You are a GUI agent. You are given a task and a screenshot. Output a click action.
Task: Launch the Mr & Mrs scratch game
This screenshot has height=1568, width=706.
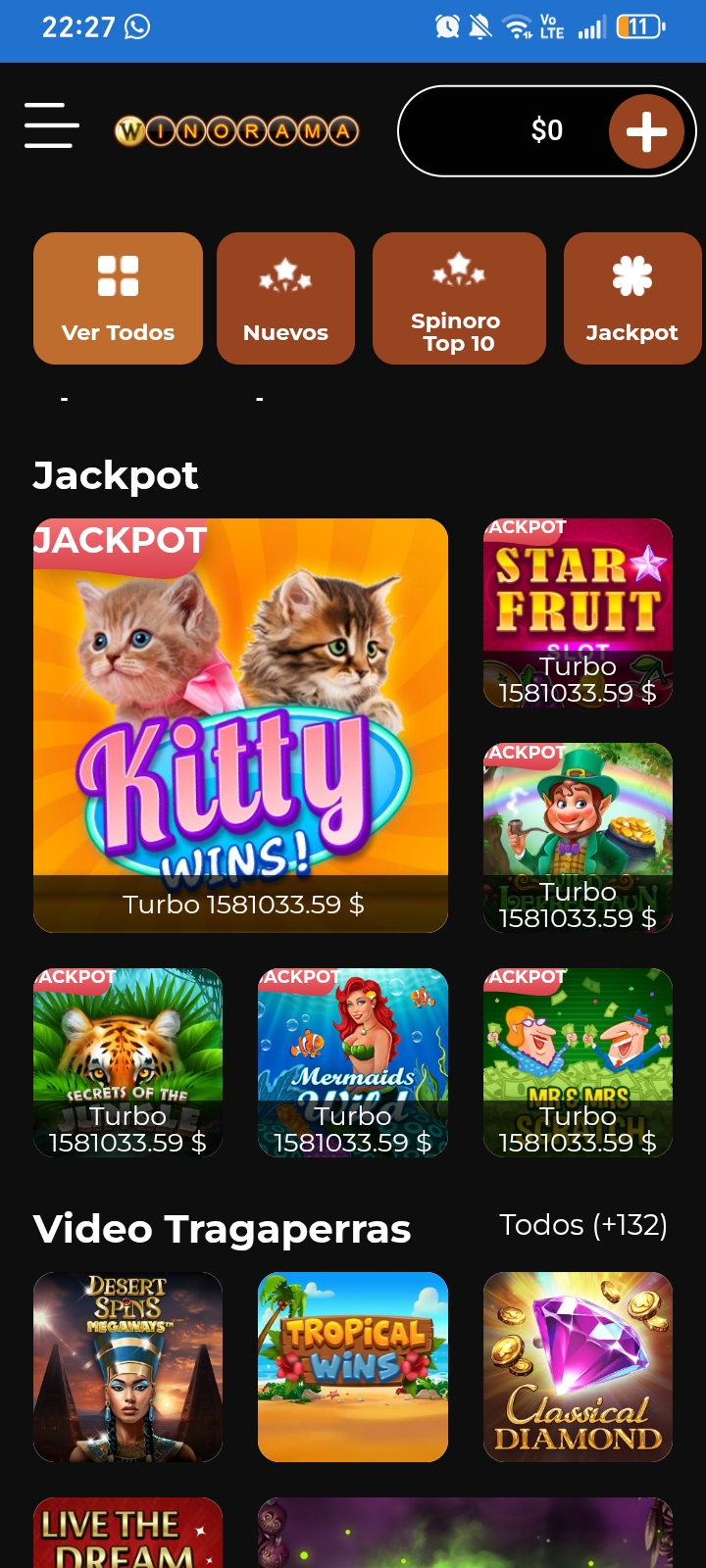578,1063
